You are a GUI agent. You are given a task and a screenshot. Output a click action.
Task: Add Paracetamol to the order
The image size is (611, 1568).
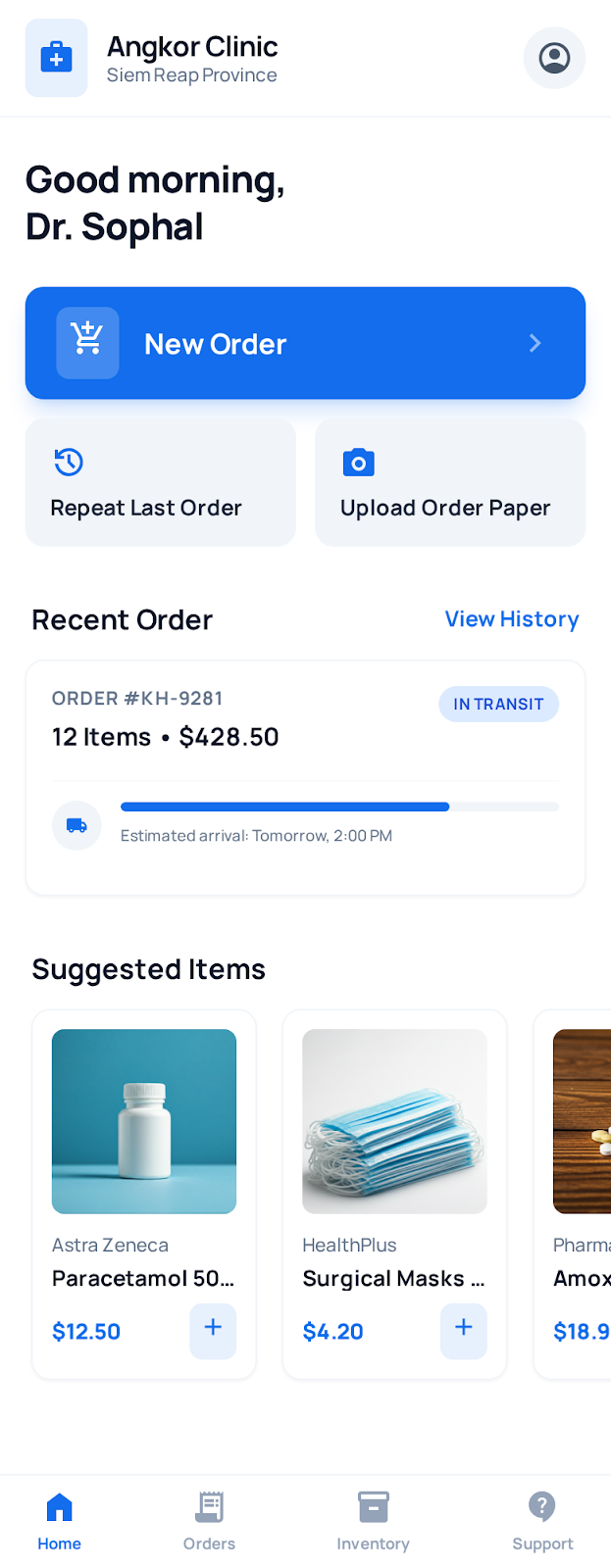213,1330
